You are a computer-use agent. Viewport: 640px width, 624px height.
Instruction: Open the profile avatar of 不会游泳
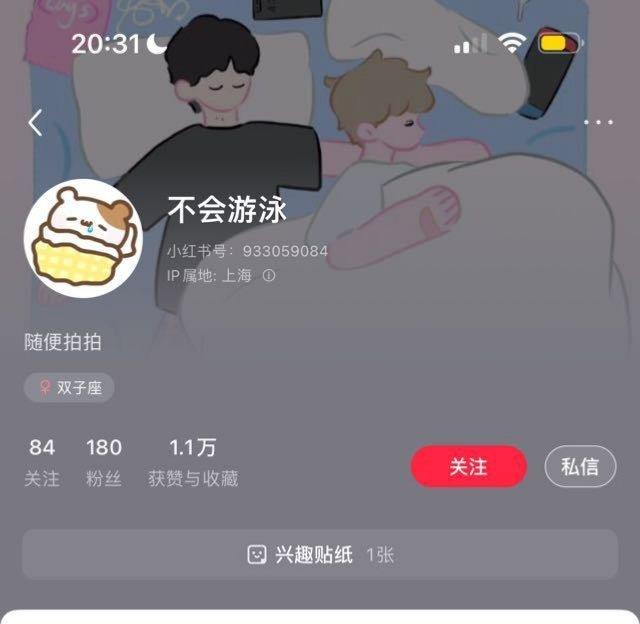tap(83, 238)
